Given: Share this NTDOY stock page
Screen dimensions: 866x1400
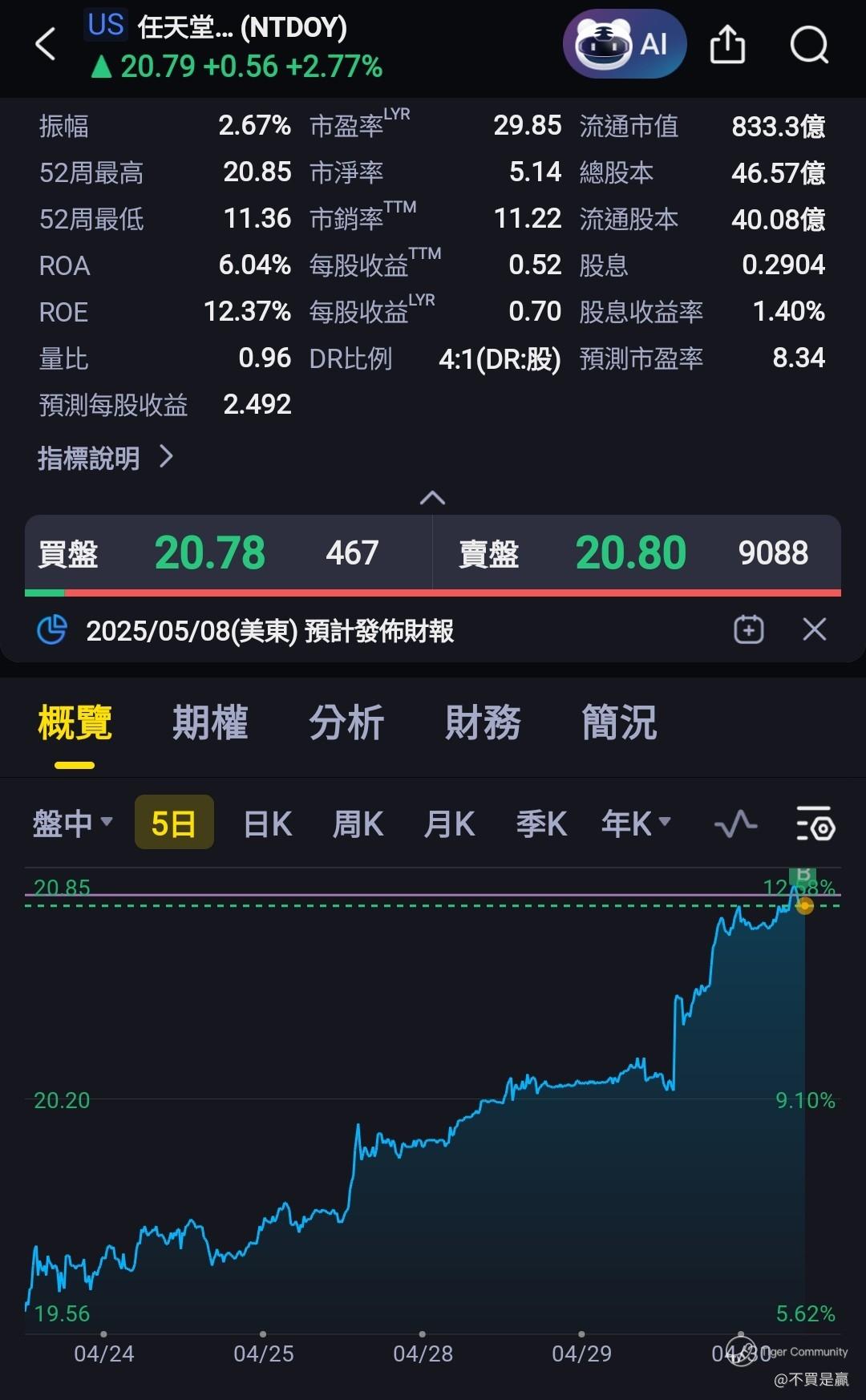Looking at the screenshot, I should 727,44.
